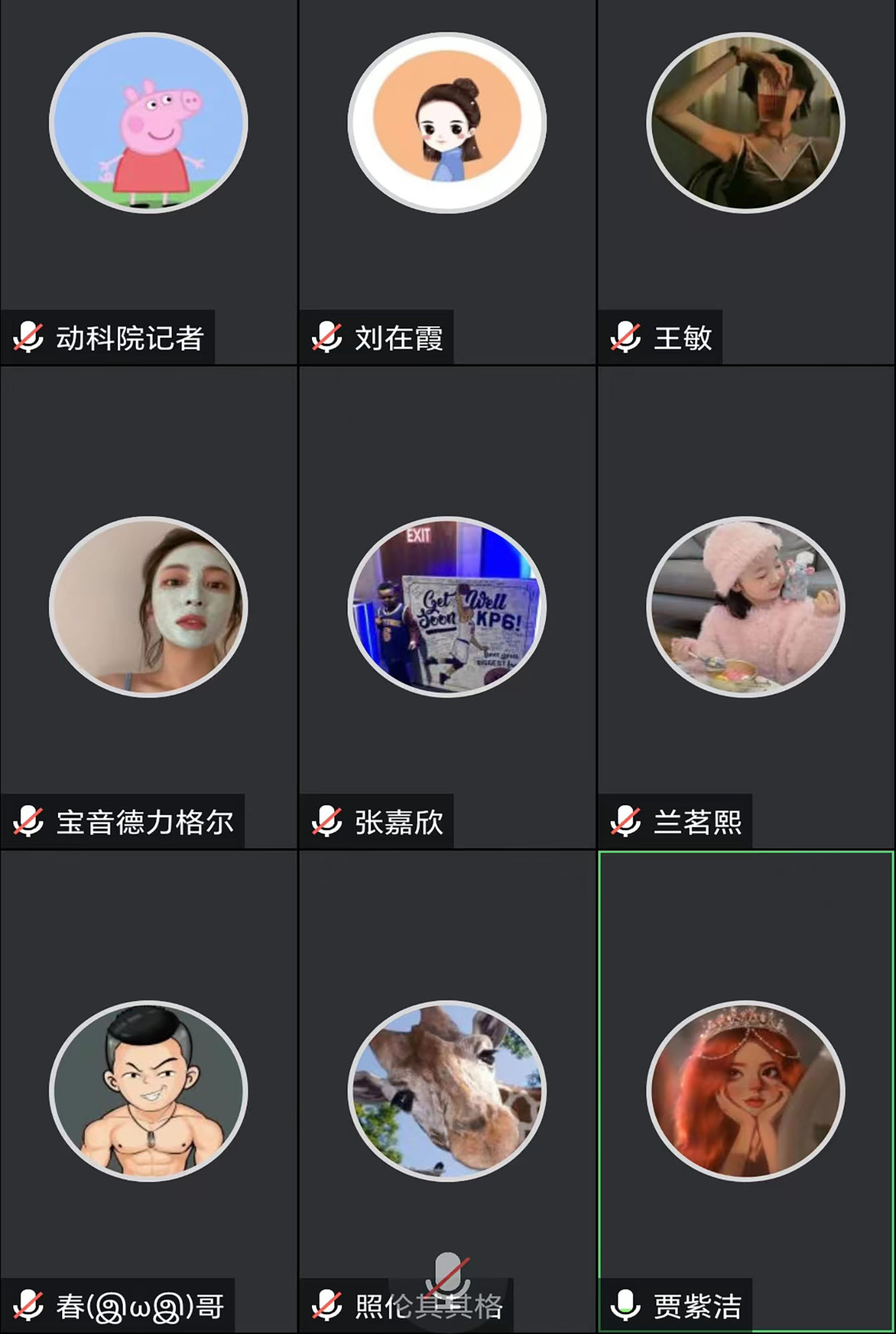The height and width of the screenshot is (1334, 896).
Task: Select the 刘在霞 participant tile
Action: pos(447,181)
